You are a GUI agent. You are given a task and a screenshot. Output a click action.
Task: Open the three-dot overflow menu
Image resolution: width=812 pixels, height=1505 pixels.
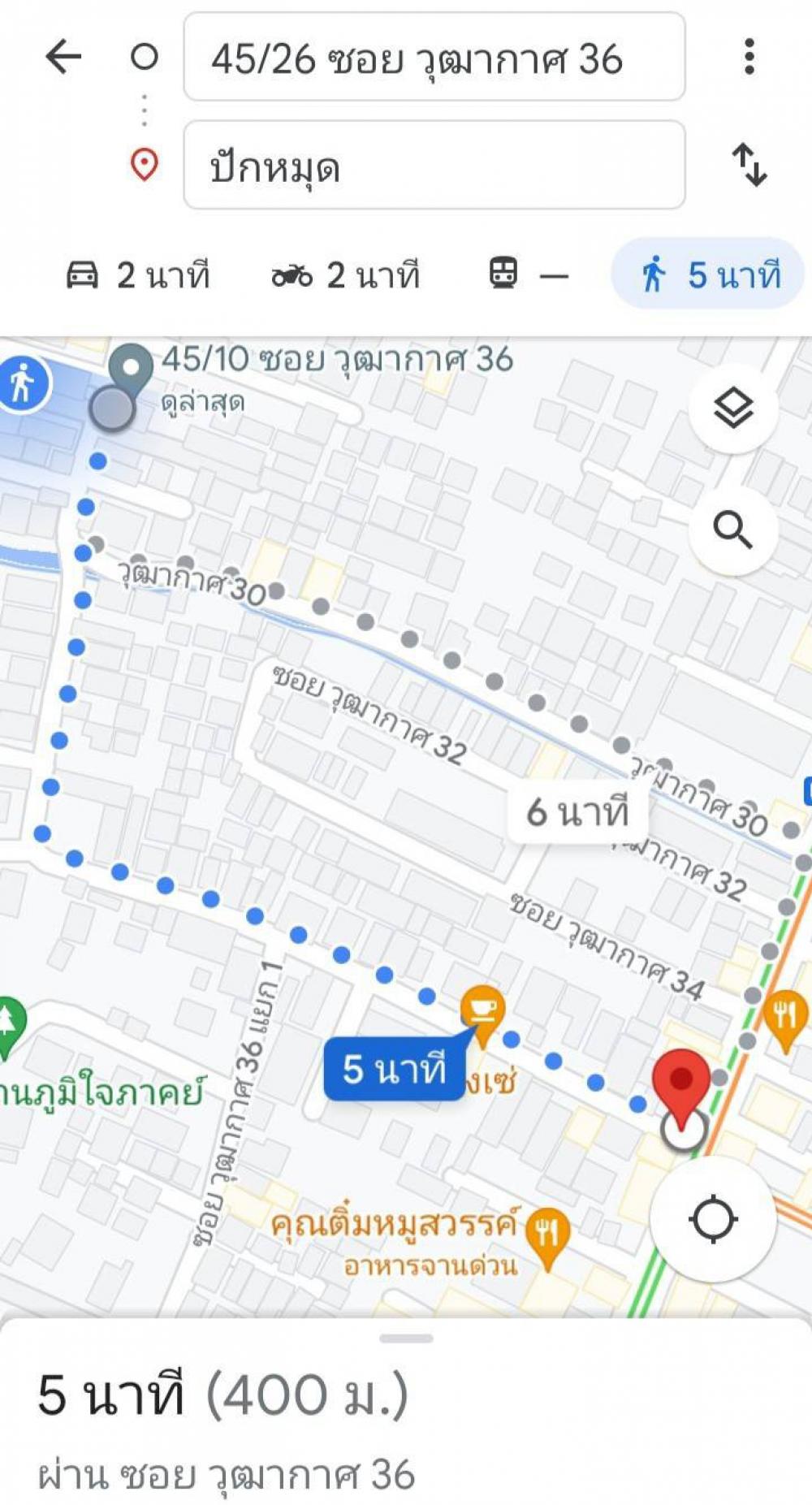tap(749, 57)
